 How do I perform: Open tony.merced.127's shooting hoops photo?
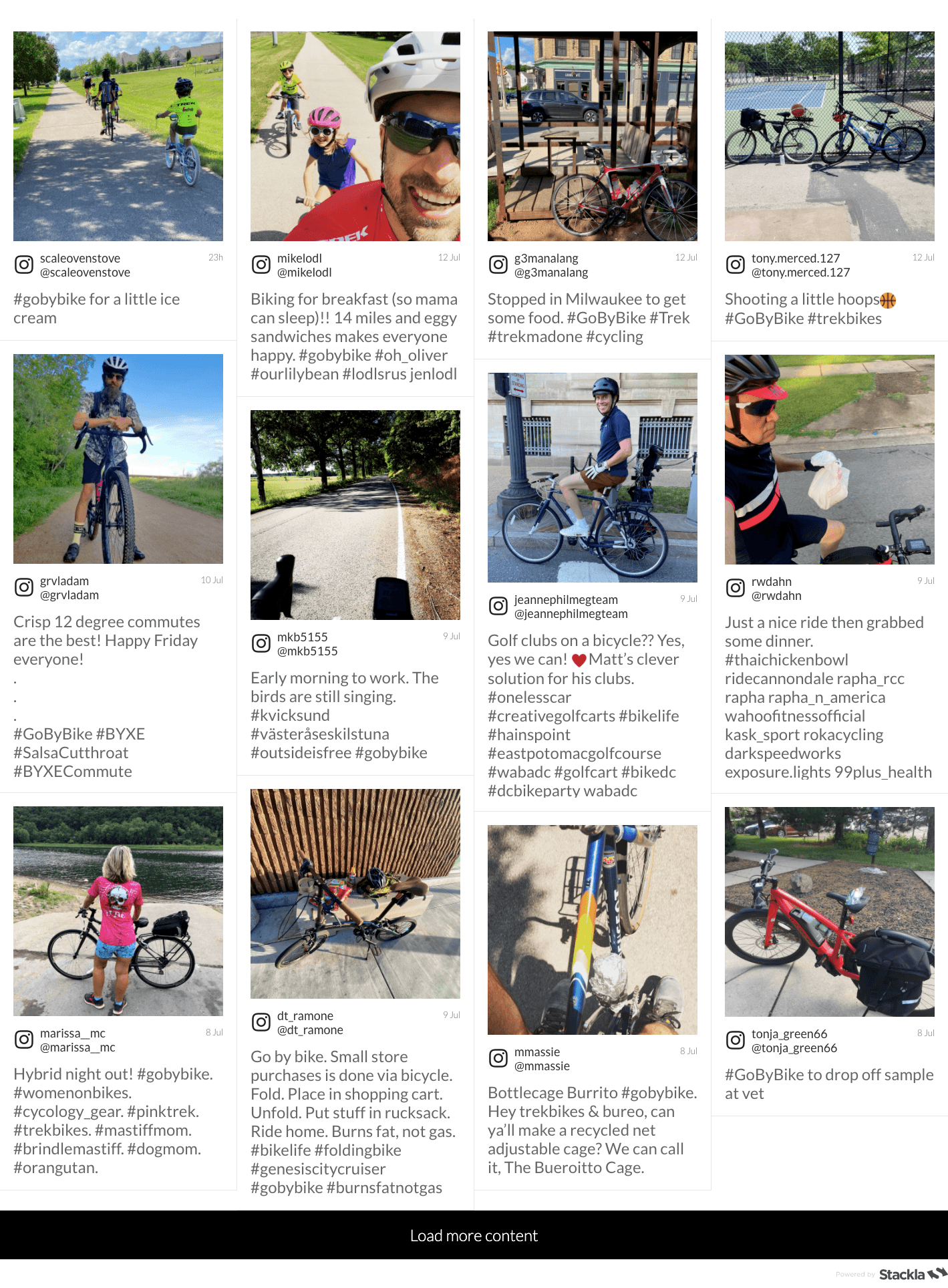(x=830, y=136)
